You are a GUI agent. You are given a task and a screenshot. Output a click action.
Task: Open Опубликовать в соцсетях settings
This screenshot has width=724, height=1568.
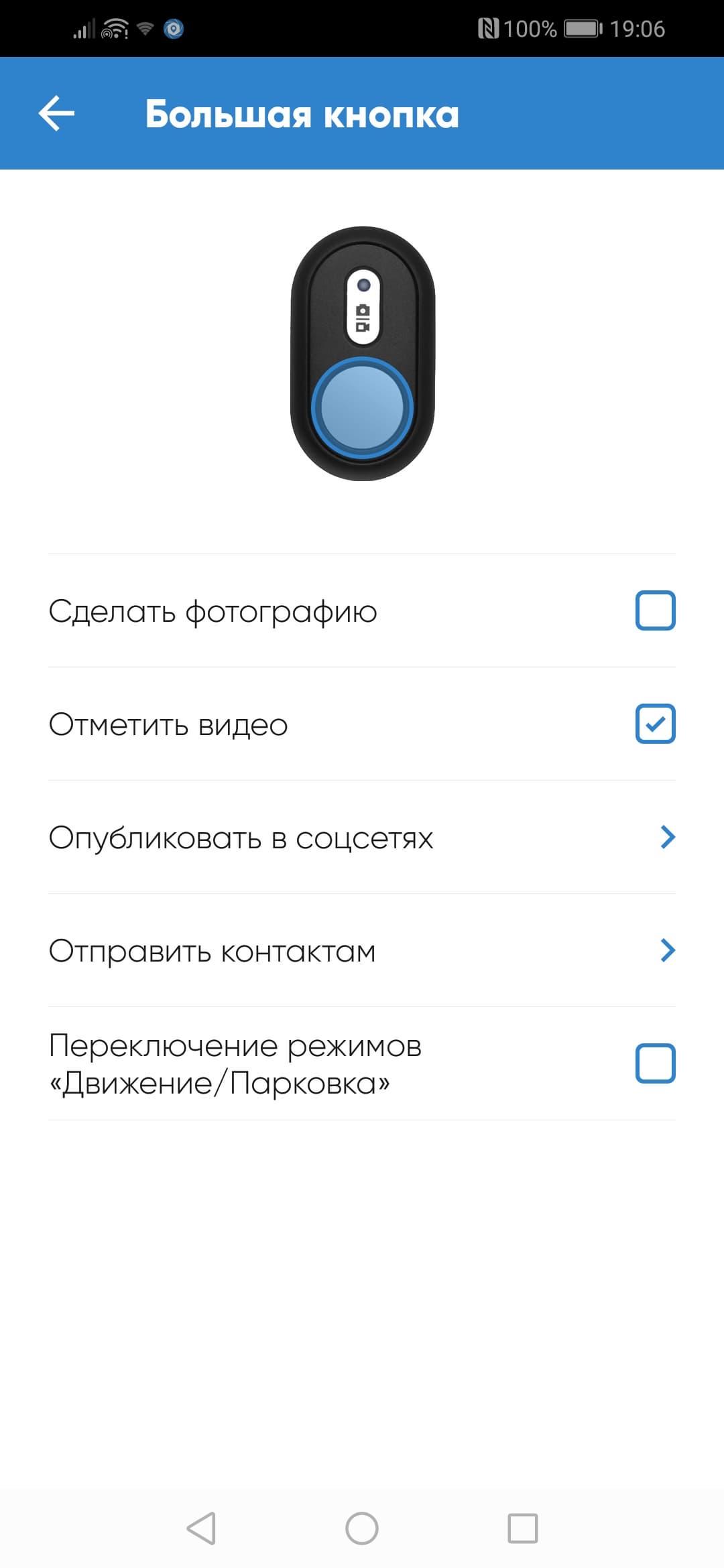[x=362, y=837]
